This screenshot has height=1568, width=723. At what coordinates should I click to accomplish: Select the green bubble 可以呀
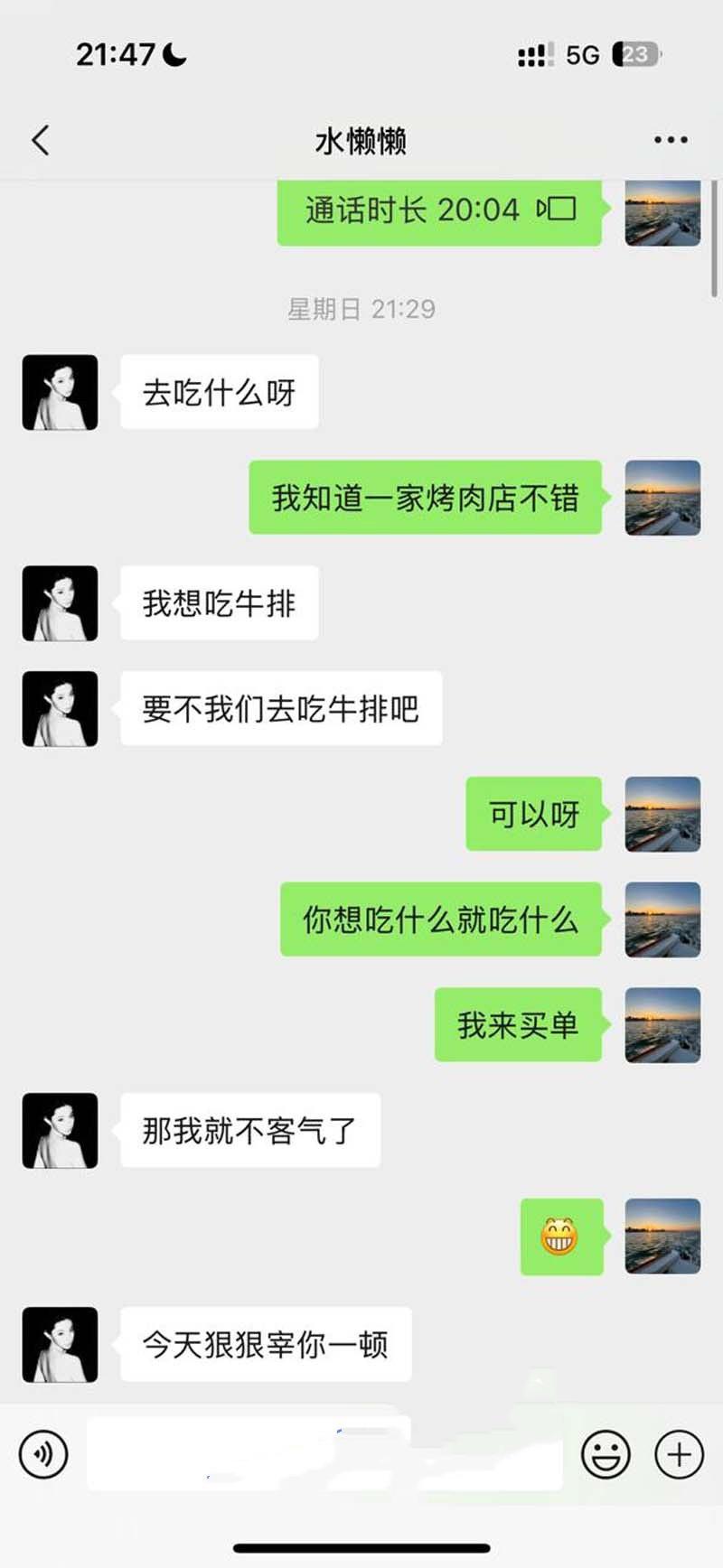click(532, 813)
